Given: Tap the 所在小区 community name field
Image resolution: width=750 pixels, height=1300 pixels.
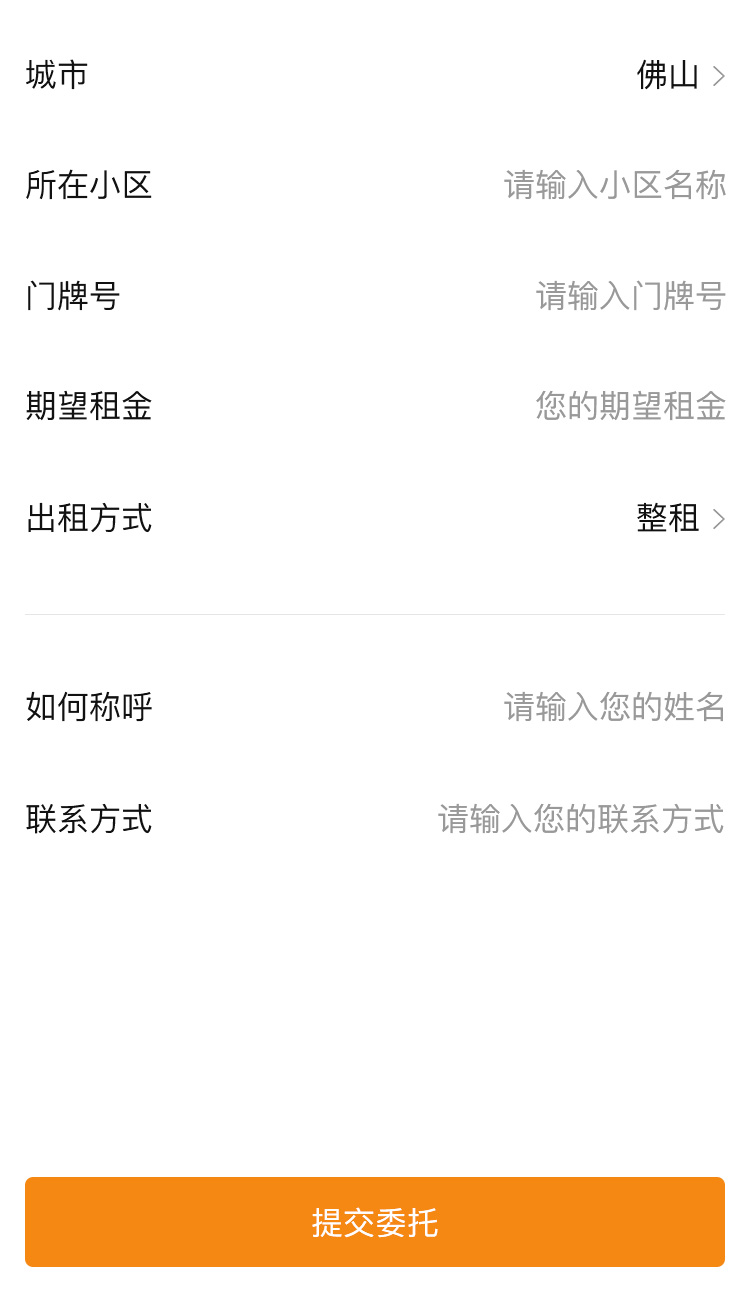Looking at the screenshot, I should [614, 185].
